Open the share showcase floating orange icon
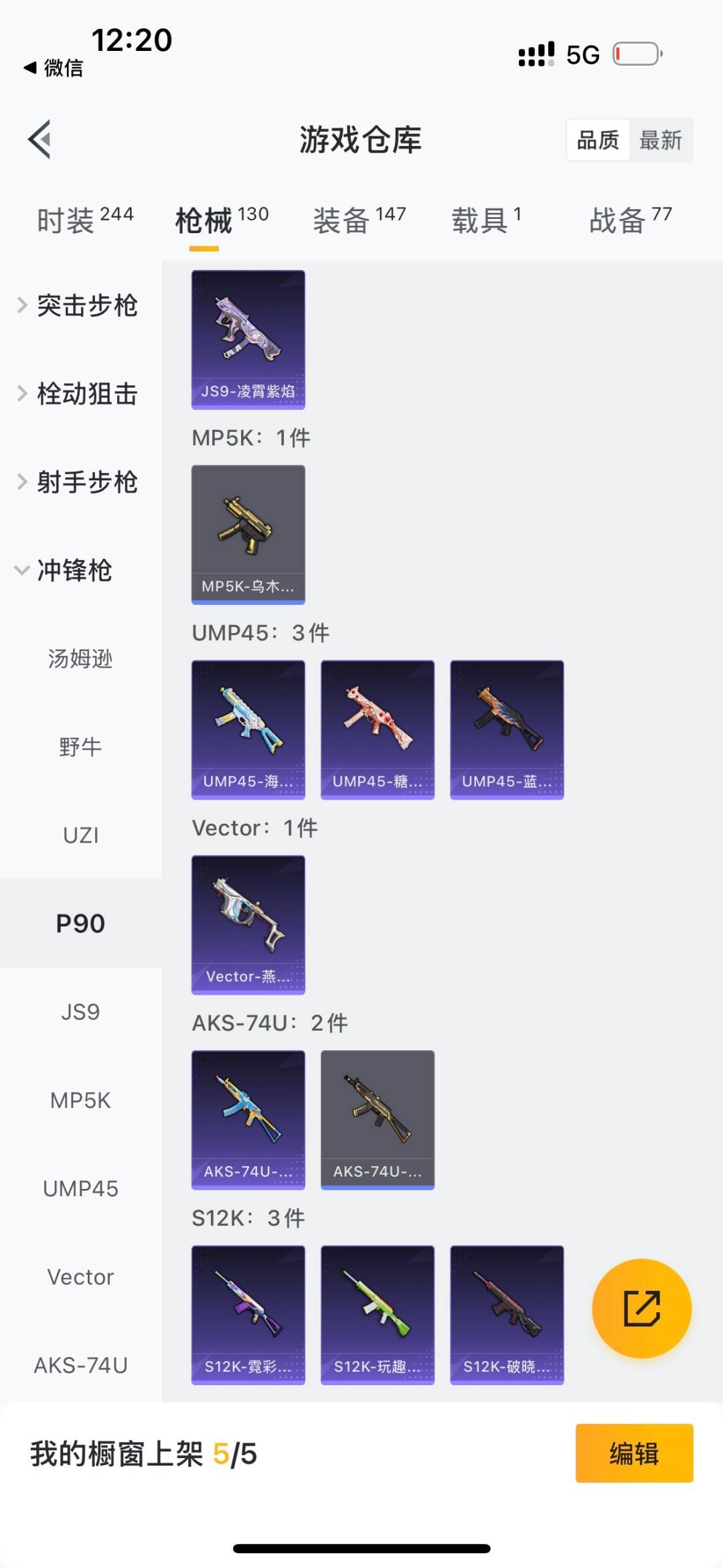723x1568 pixels. [641, 1307]
